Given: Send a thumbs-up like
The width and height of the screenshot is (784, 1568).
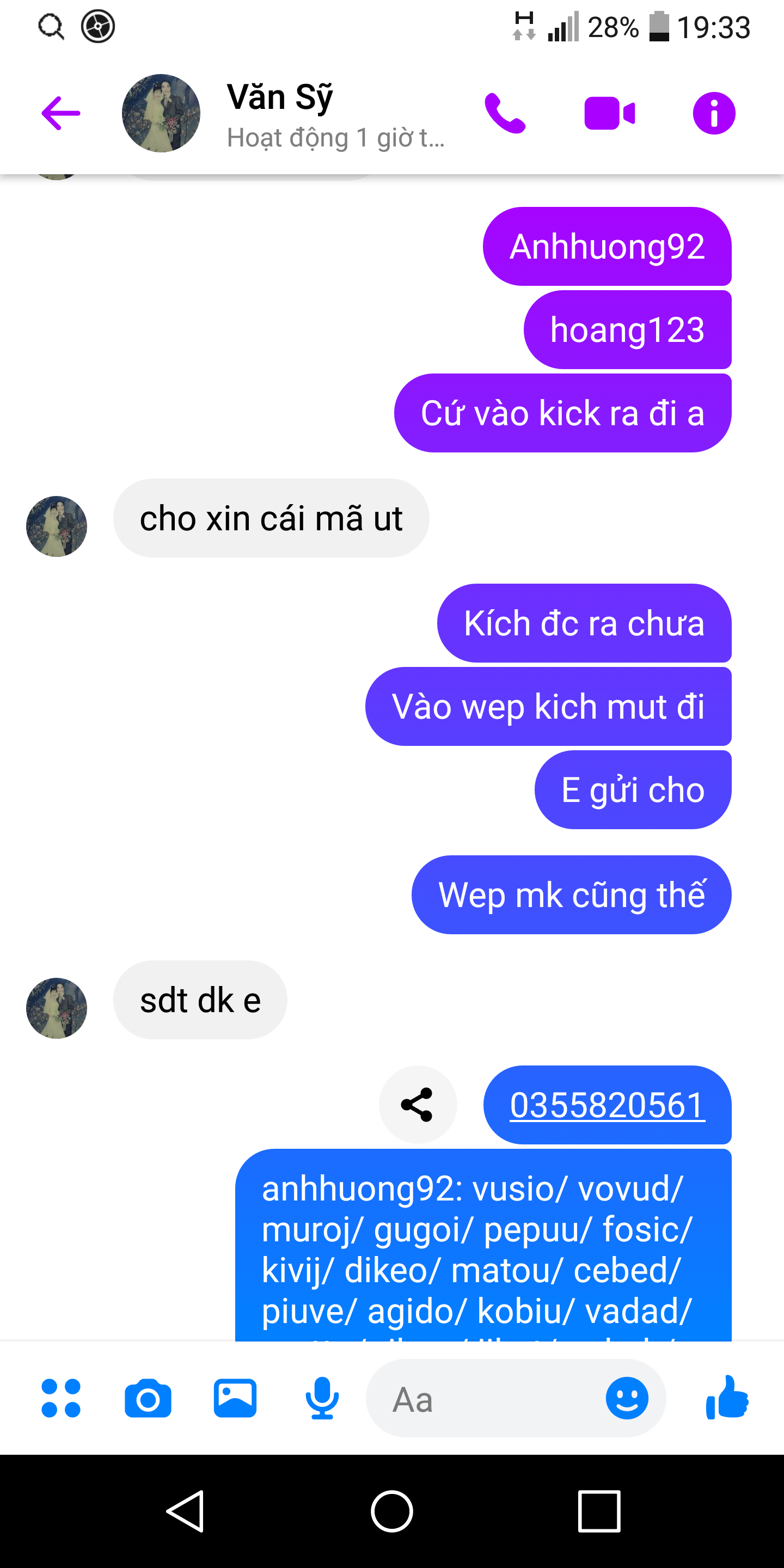Looking at the screenshot, I should tap(727, 1398).
